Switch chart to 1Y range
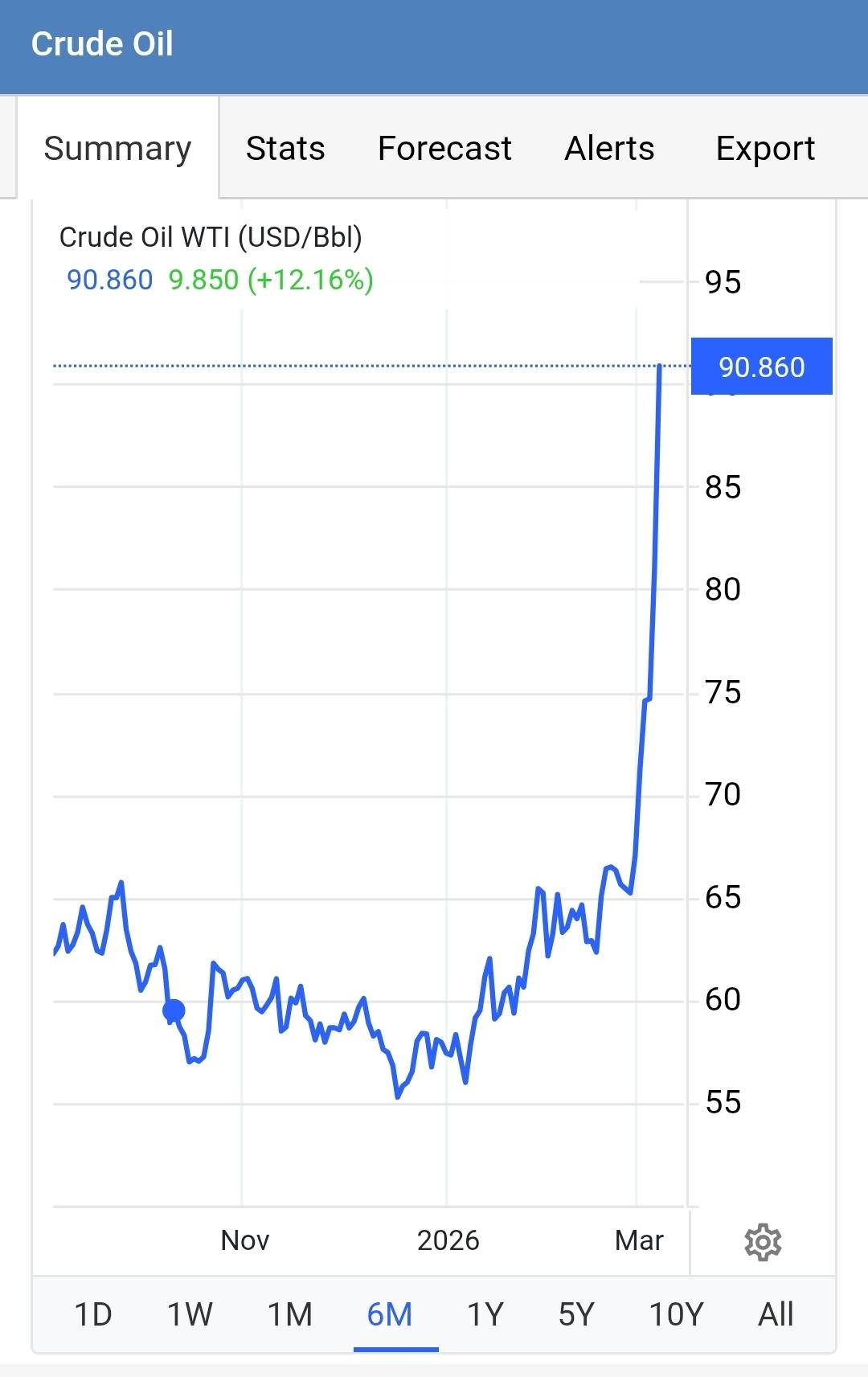This screenshot has width=868, height=1377. [x=485, y=1315]
